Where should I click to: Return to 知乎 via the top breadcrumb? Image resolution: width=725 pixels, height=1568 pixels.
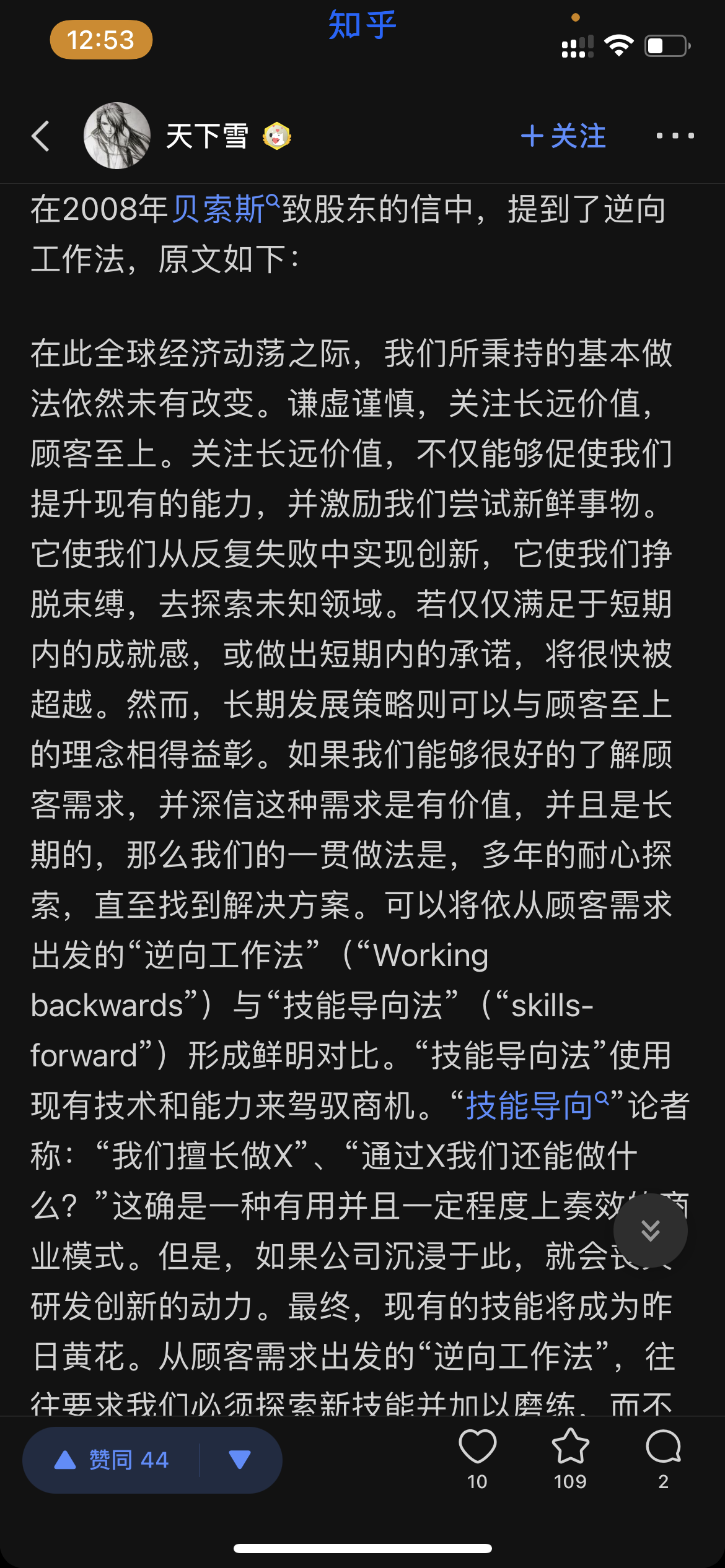[362, 26]
